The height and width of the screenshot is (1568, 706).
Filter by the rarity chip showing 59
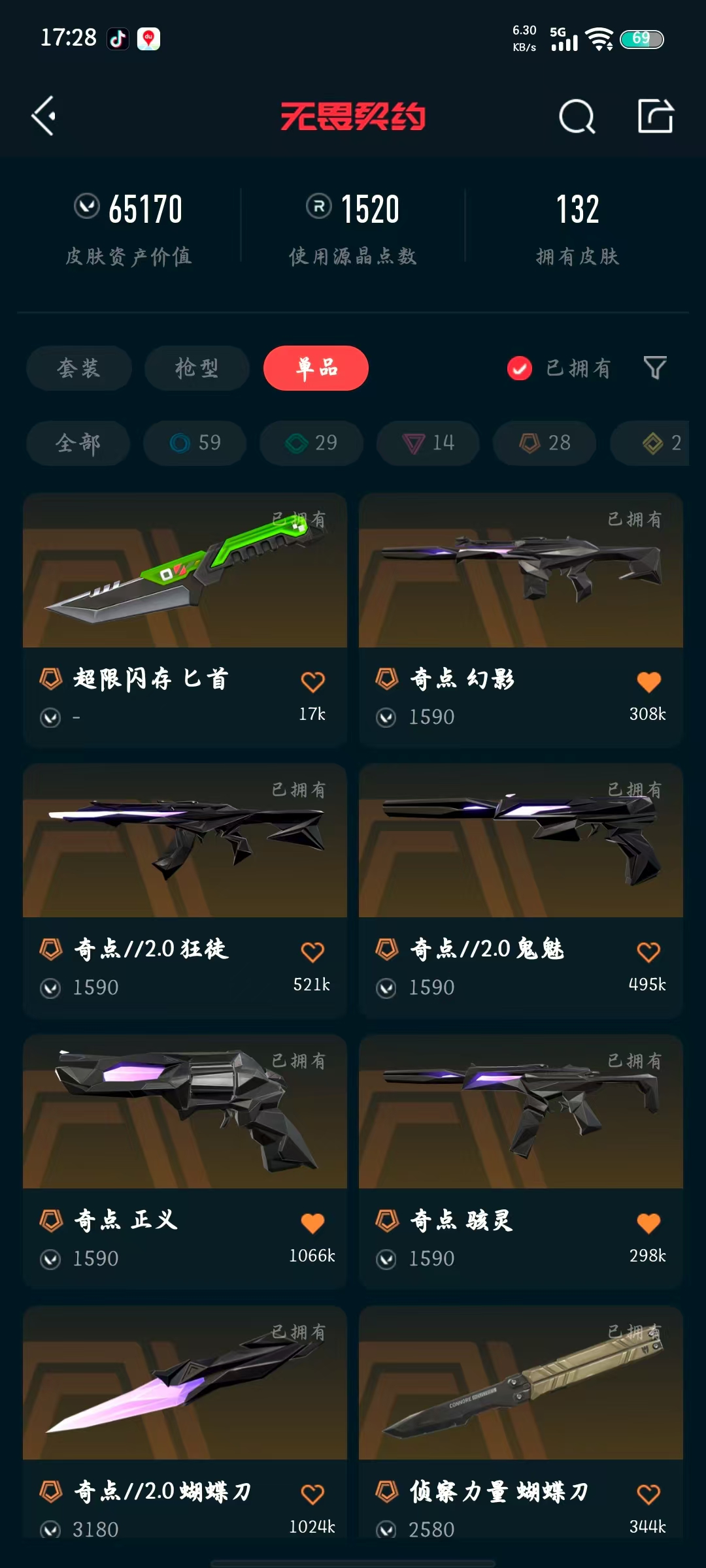click(195, 443)
